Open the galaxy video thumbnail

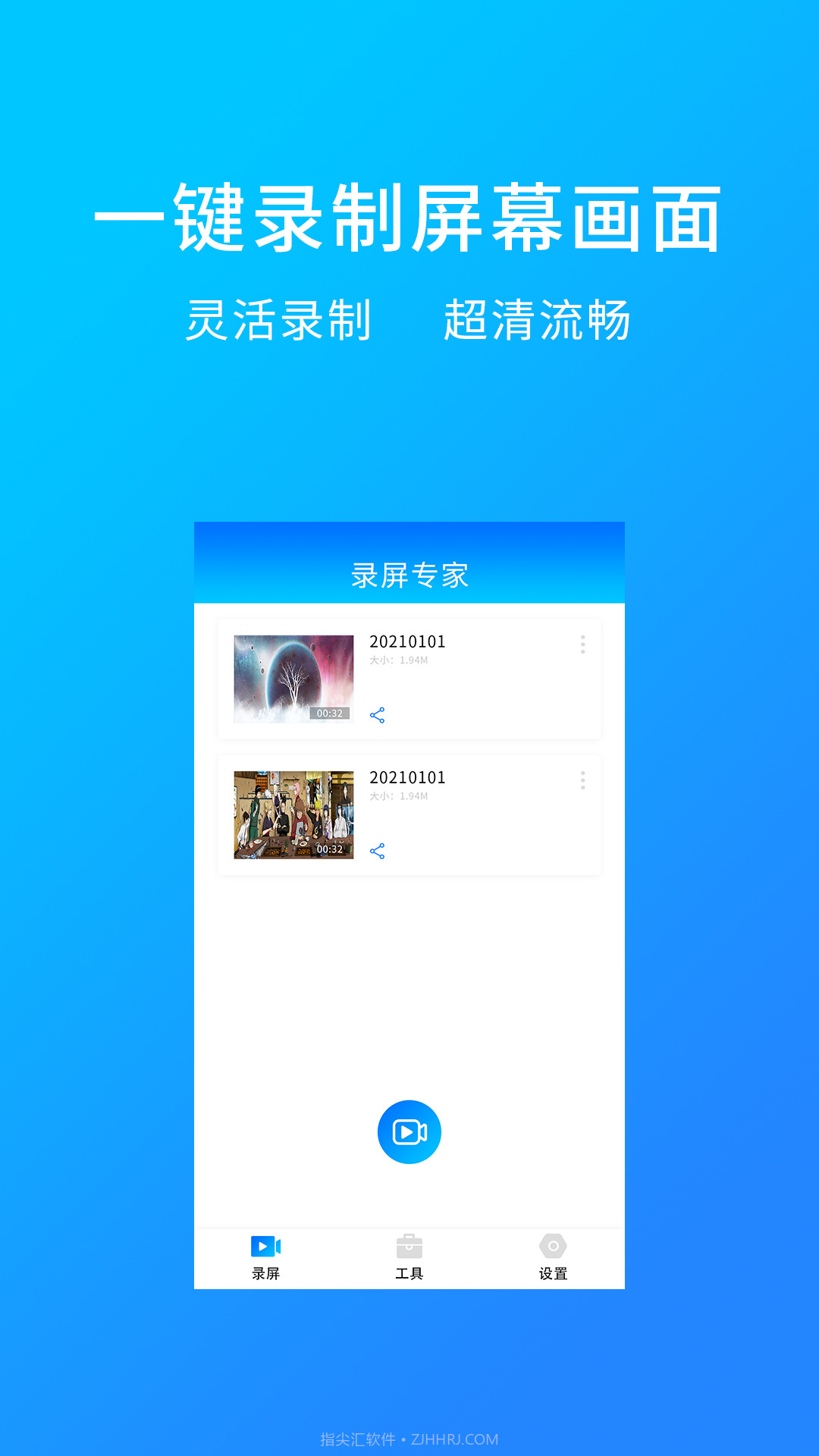point(293,677)
